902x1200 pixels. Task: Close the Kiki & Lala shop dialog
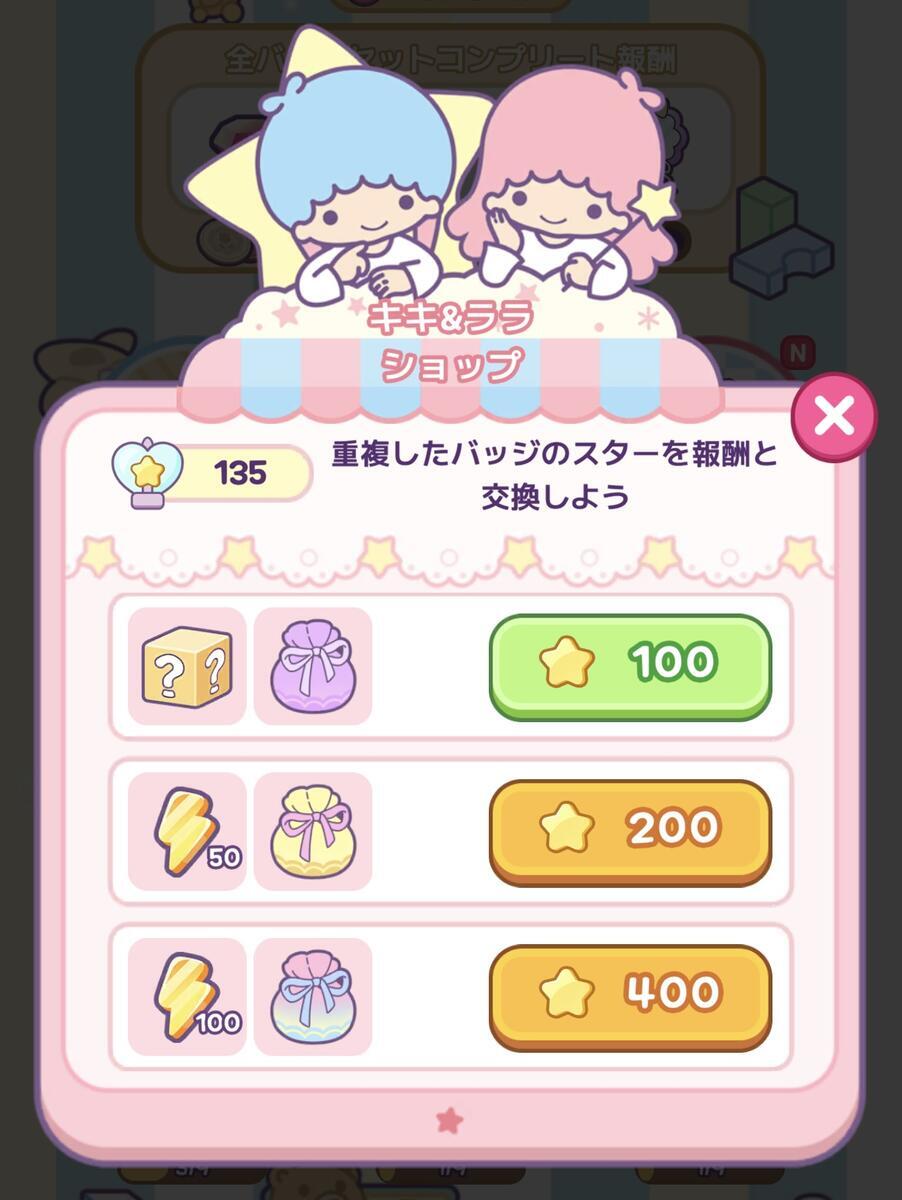[834, 416]
